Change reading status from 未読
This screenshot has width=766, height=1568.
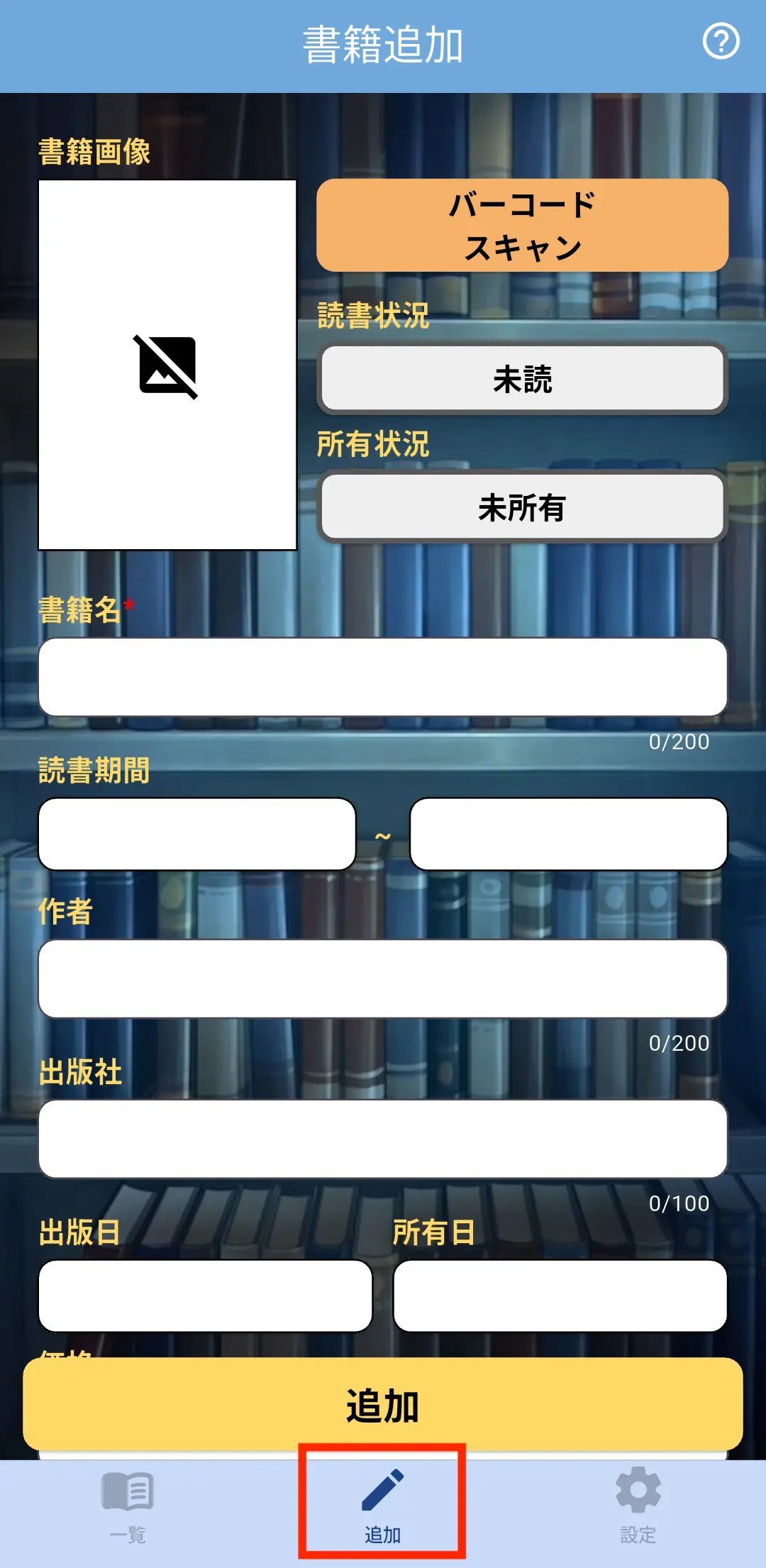[x=522, y=379]
